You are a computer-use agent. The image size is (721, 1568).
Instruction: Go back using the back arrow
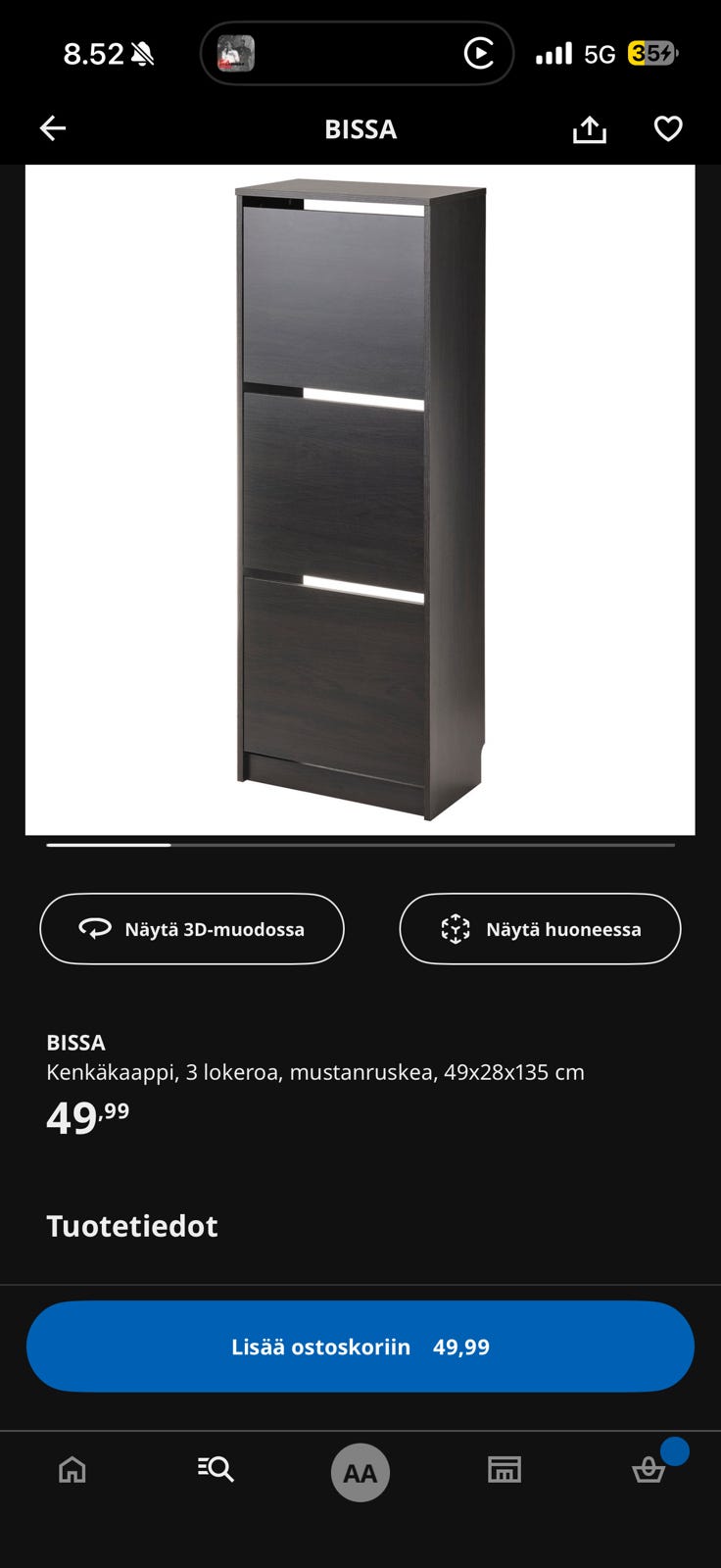(x=53, y=128)
